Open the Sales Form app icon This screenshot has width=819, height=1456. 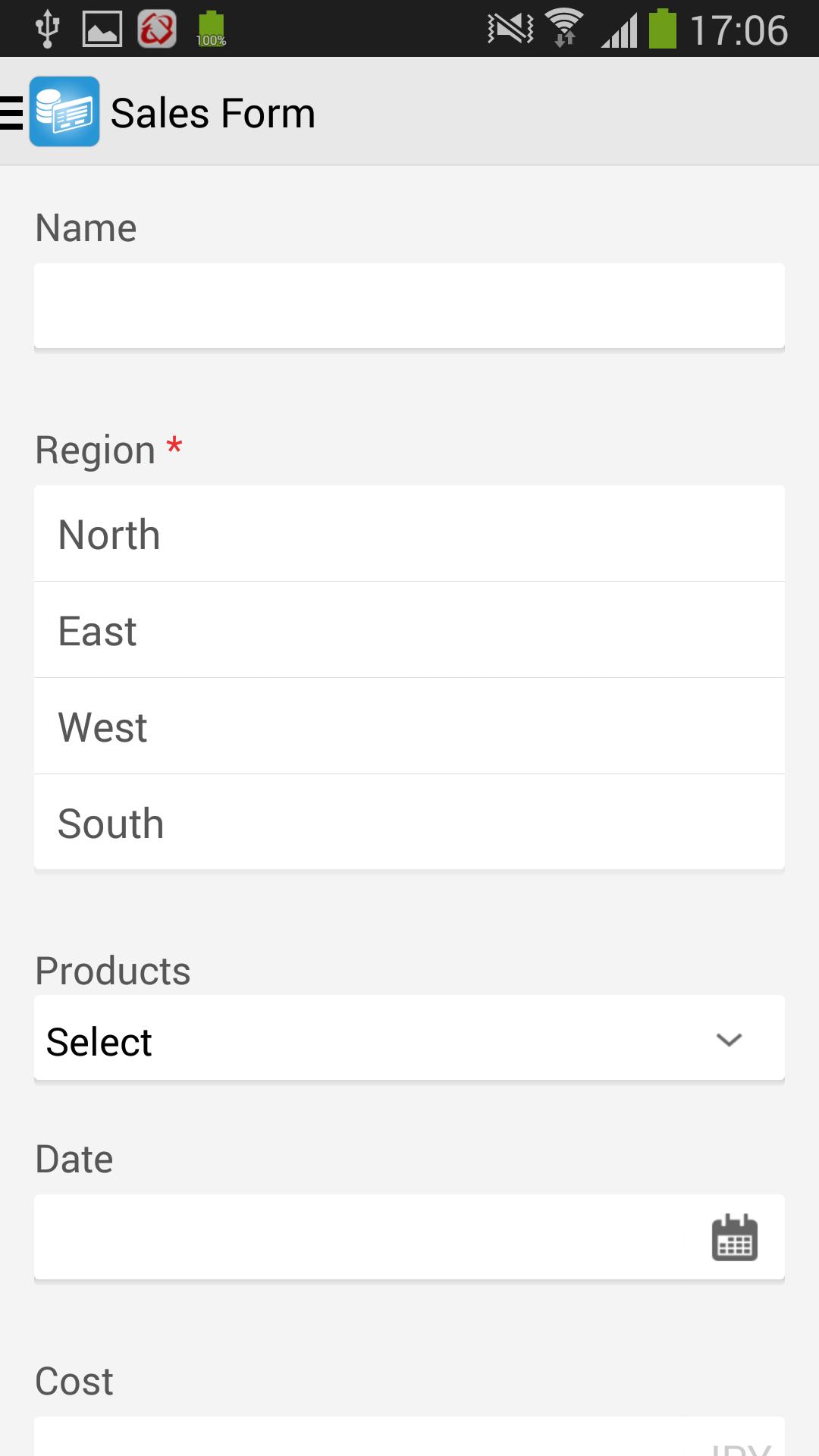tap(64, 111)
